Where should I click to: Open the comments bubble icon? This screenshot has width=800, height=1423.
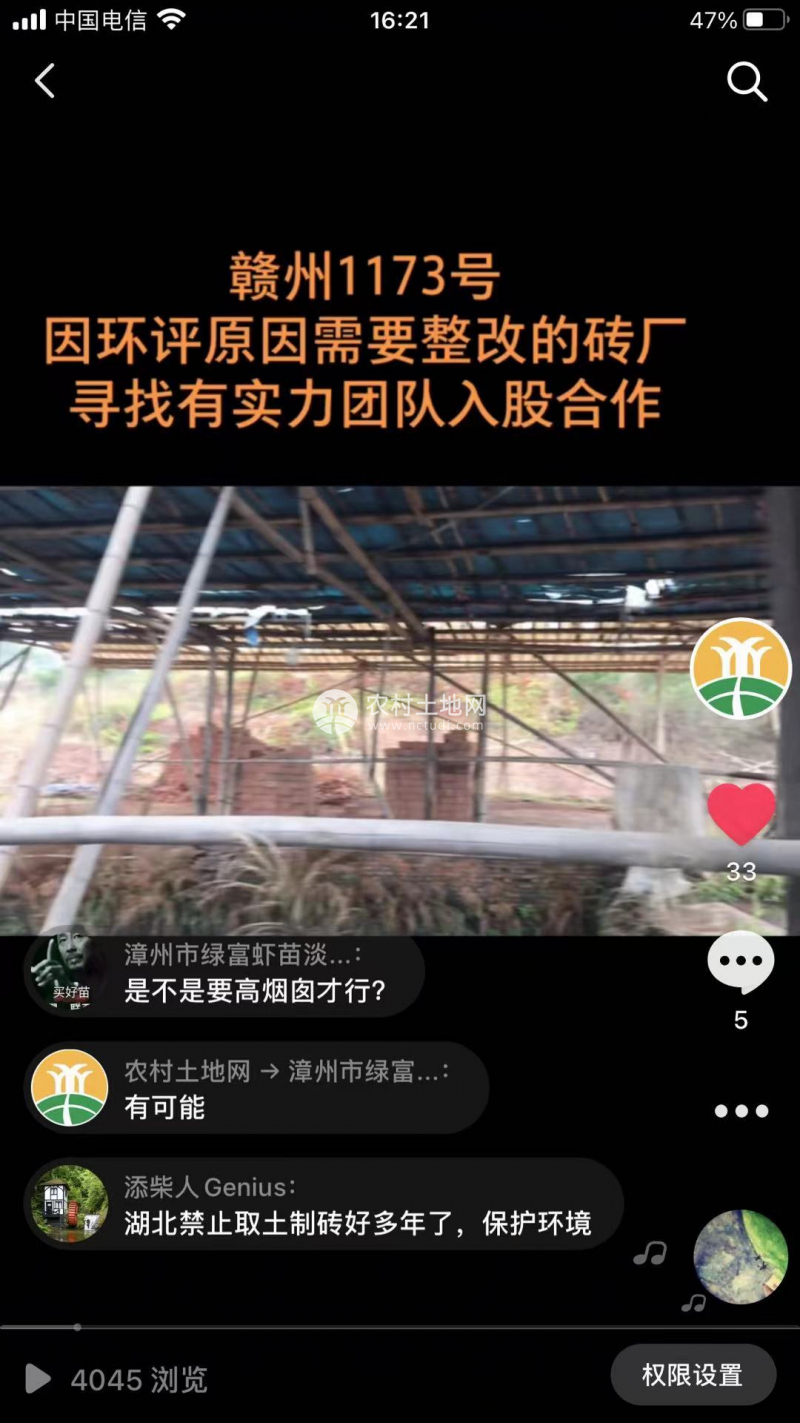point(741,963)
